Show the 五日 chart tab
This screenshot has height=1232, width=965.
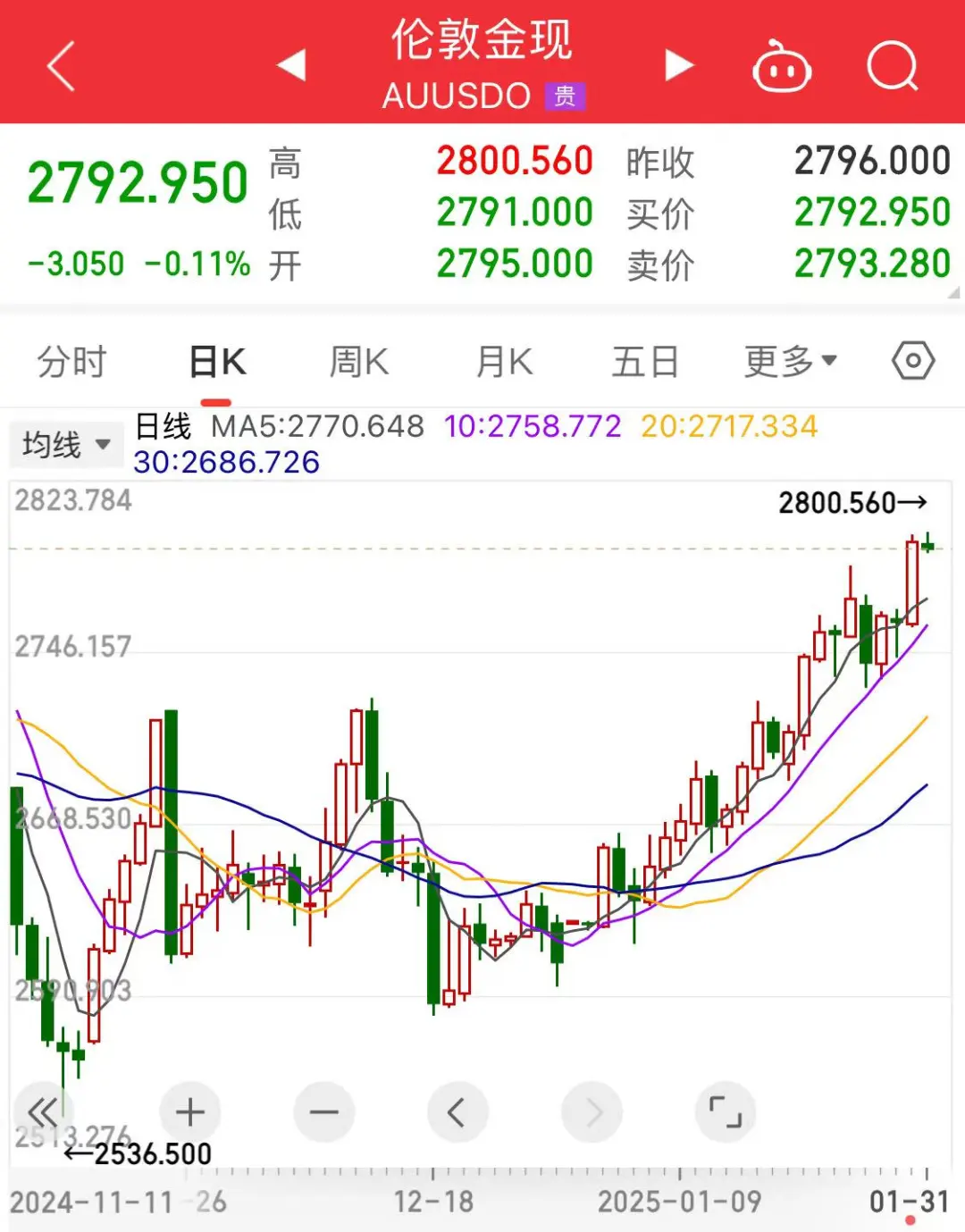coord(645,362)
